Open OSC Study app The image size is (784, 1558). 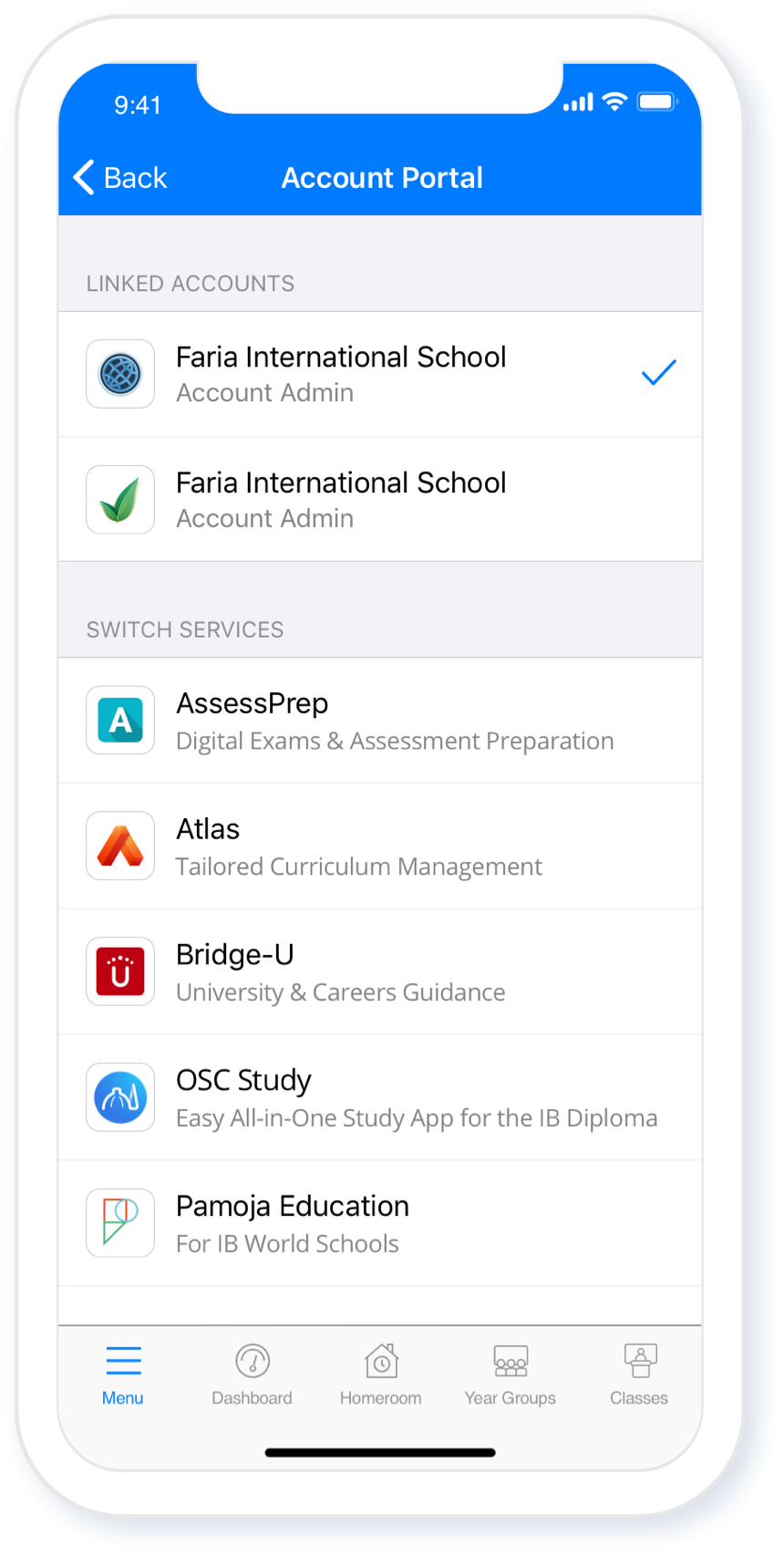[378, 1098]
